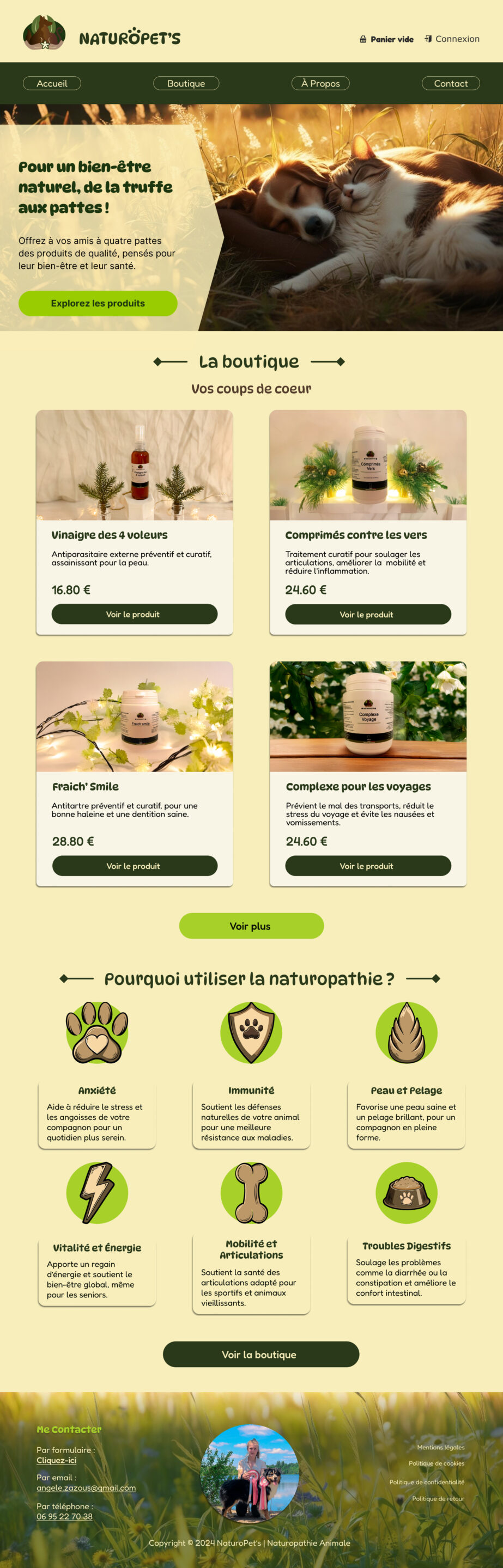Viewport: 503px width, 1568px height.
Task: Read the Politique de cookies
Action: click(x=436, y=1463)
